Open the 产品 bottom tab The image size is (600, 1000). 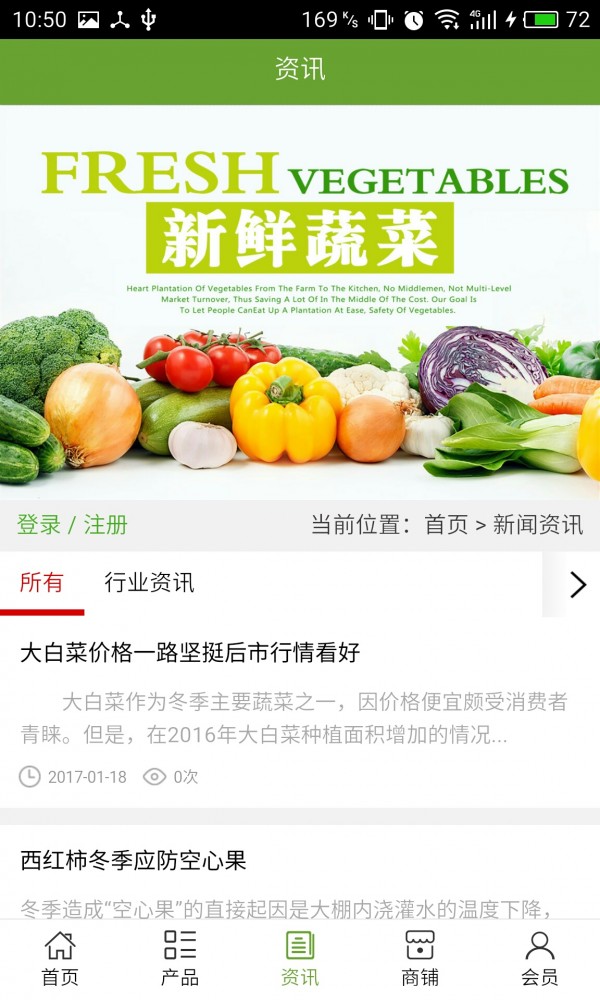pyautogui.click(x=180, y=958)
